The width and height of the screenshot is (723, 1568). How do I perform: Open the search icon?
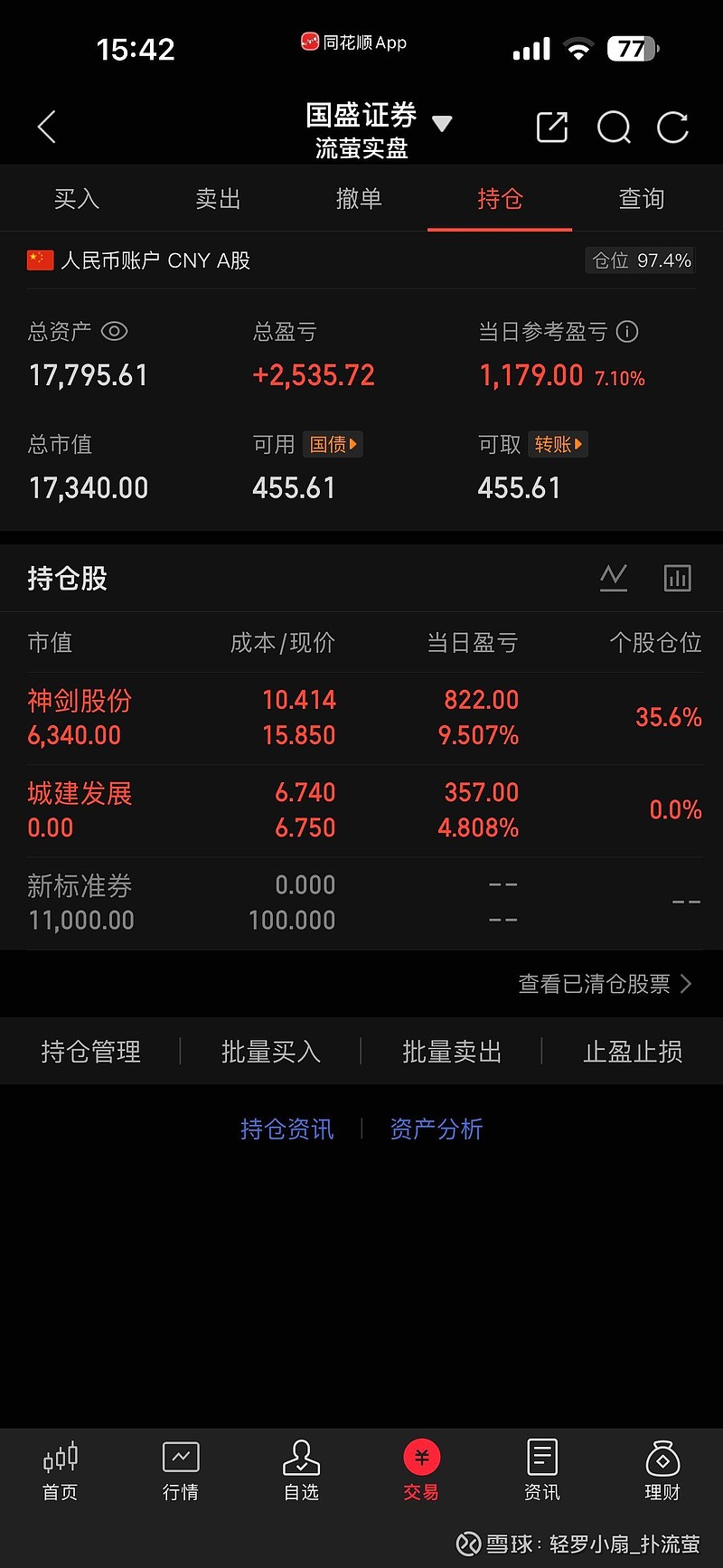pyautogui.click(x=614, y=128)
